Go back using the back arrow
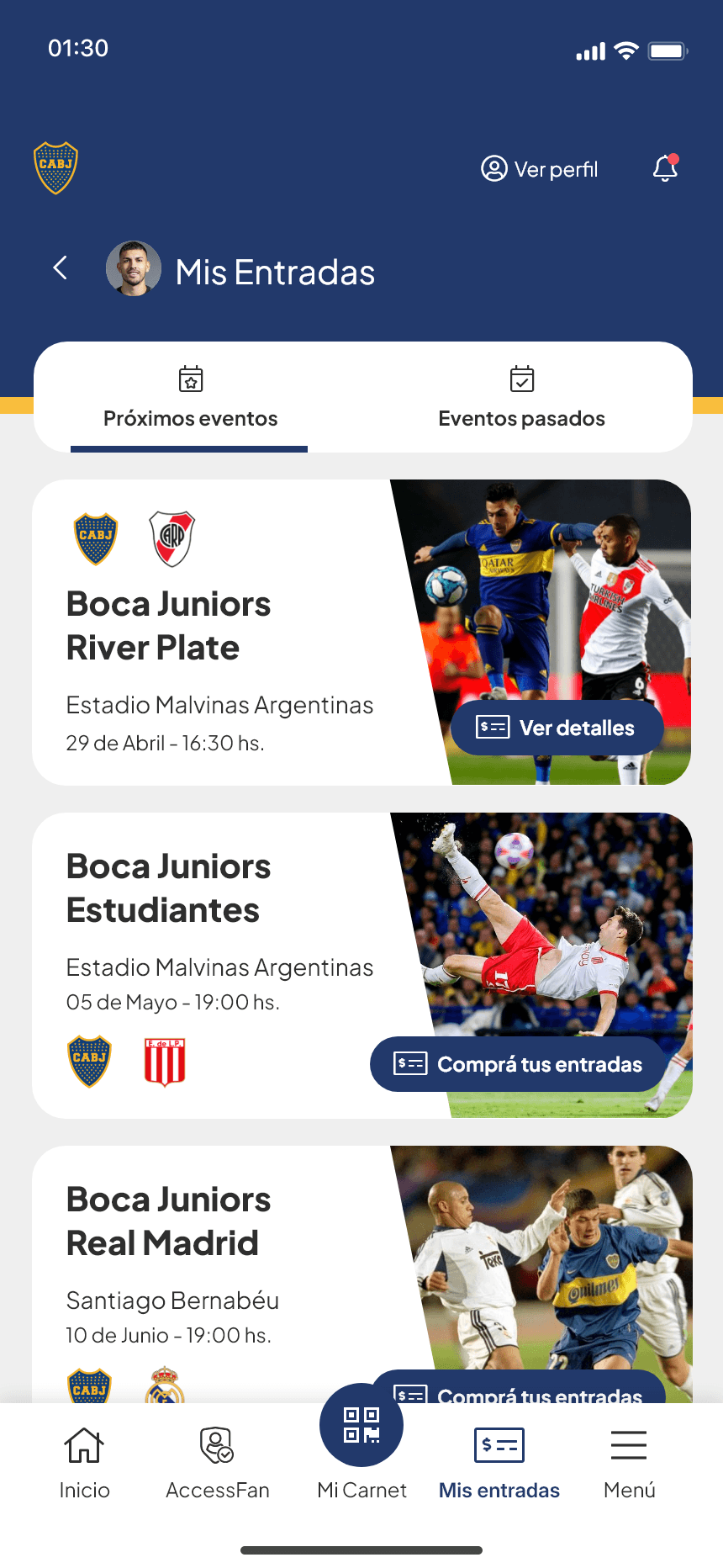The width and height of the screenshot is (723, 1568). [61, 268]
